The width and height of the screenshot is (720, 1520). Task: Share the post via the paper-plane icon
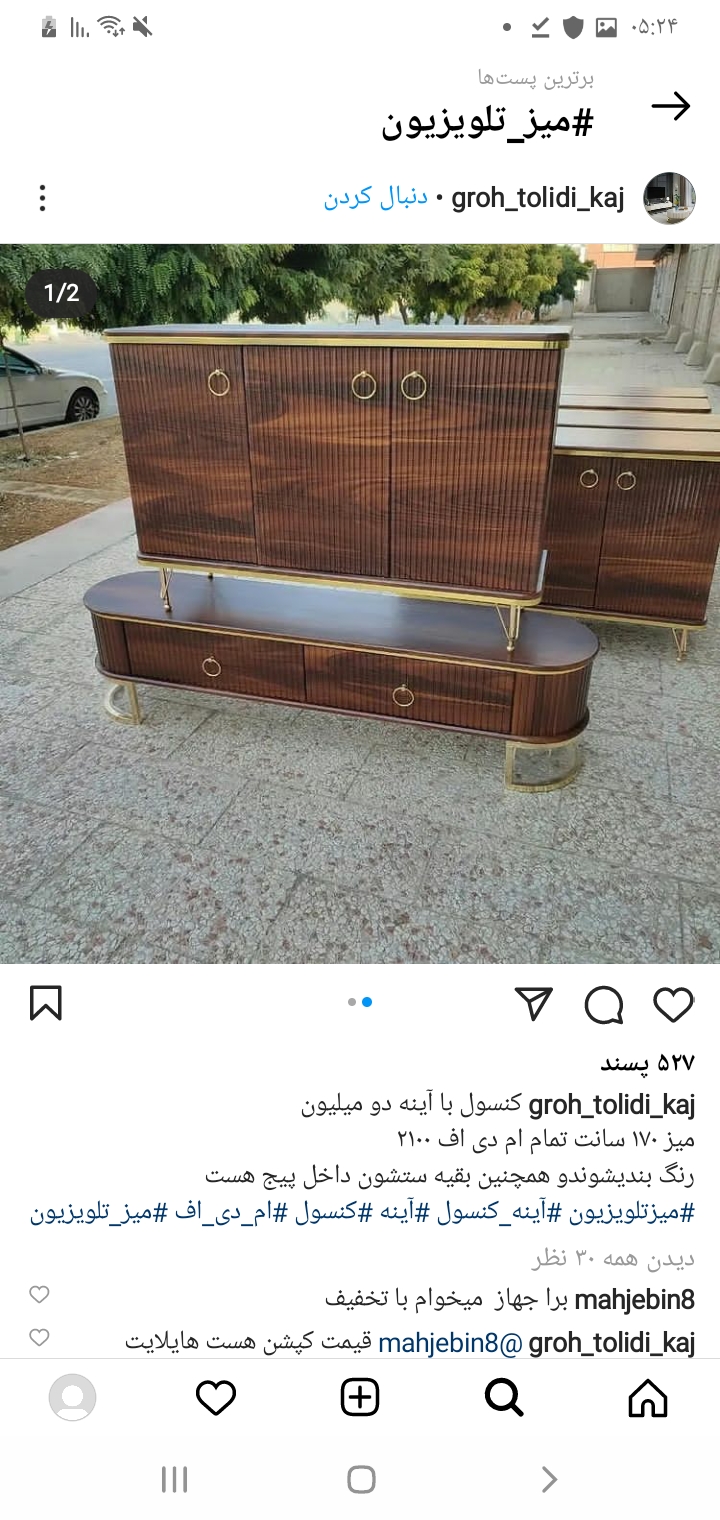pyautogui.click(x=533, y=1004)
